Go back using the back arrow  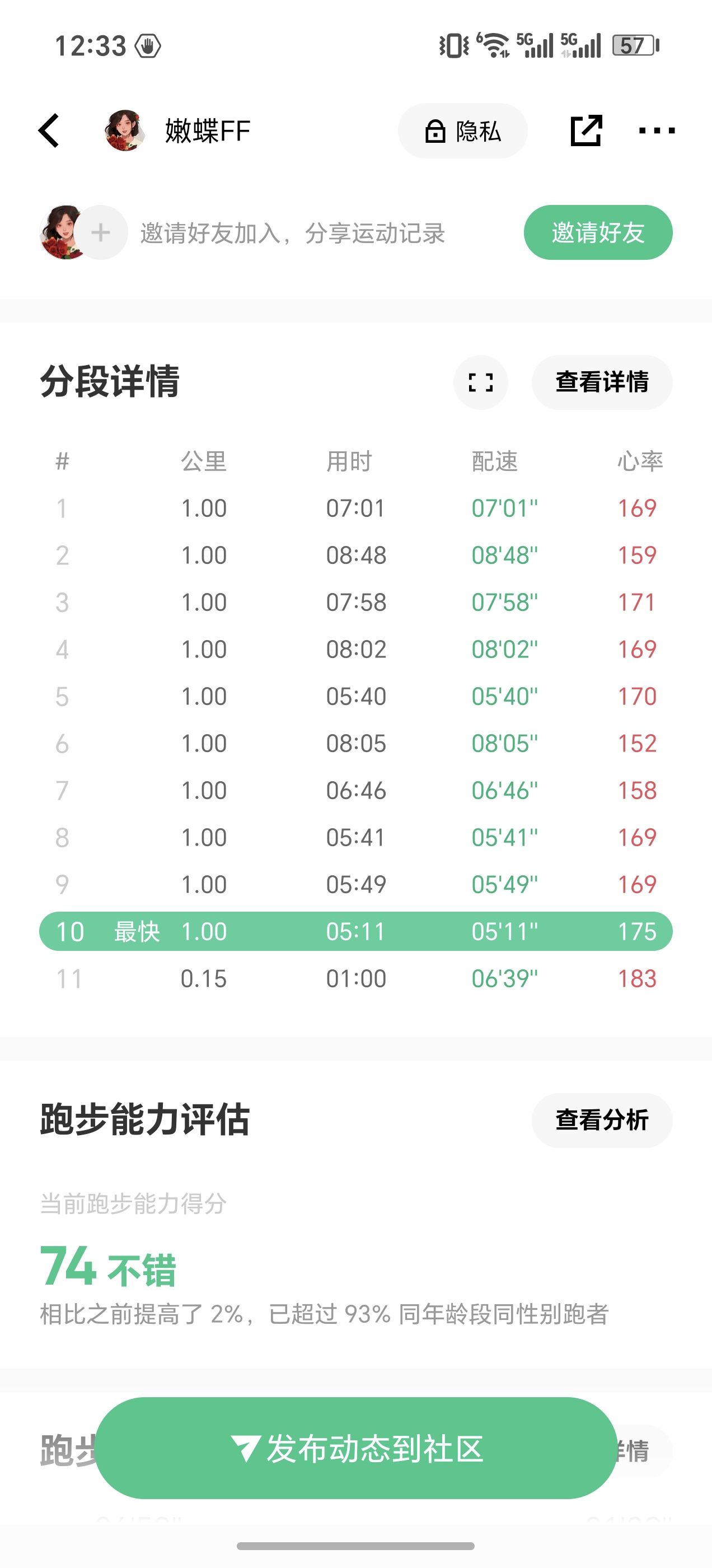49,131
